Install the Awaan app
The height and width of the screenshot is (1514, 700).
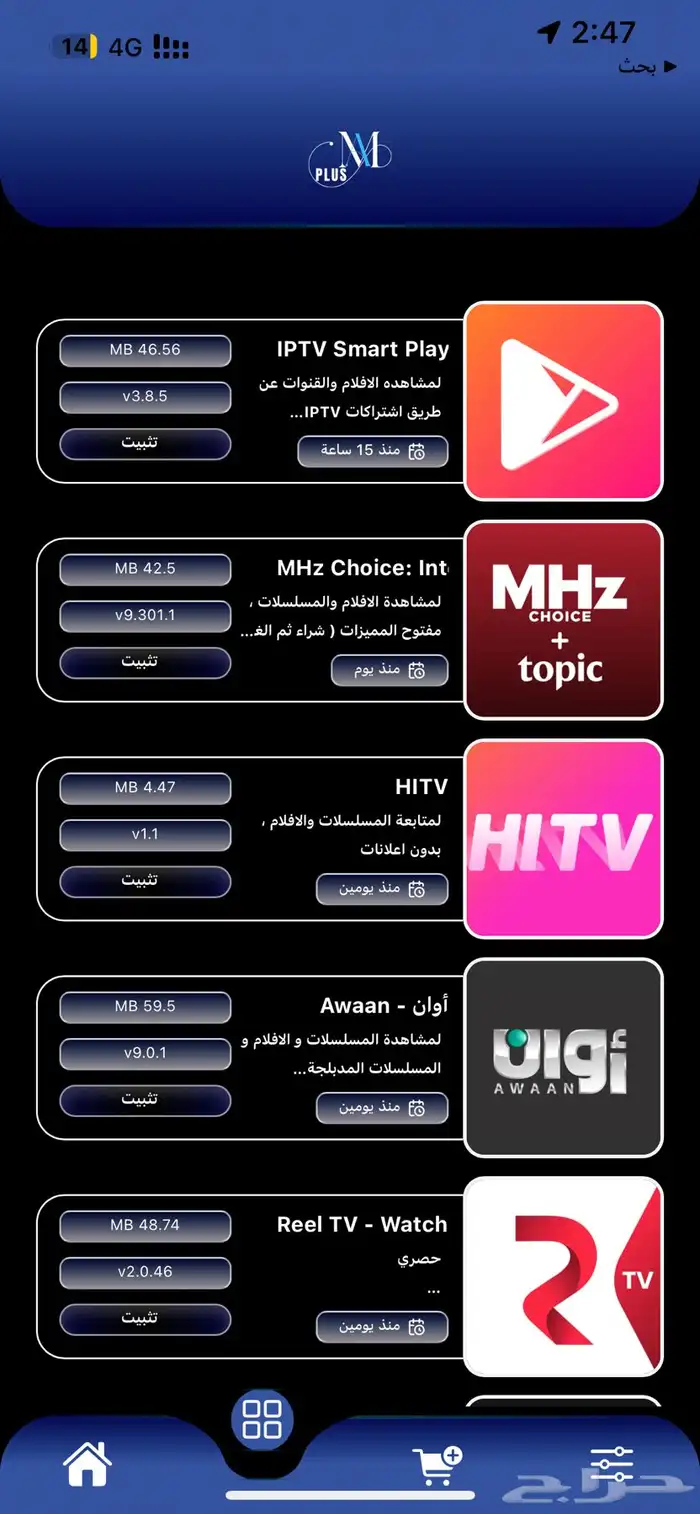[145, 1100]
